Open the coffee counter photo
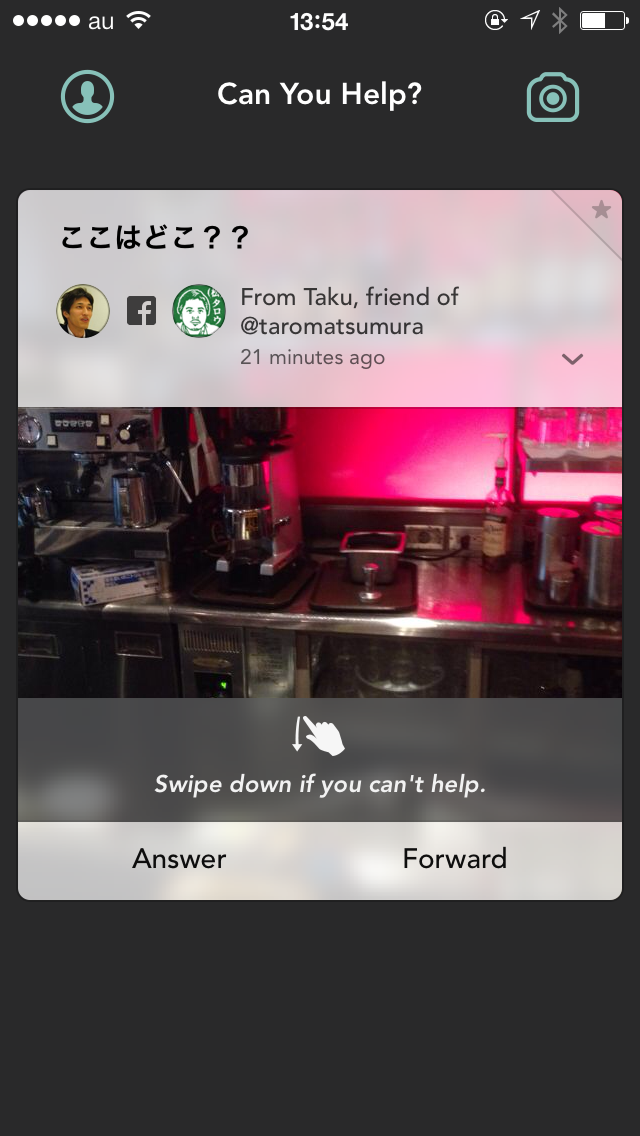The width and height of the screenshot is (640, 1136). click(320, 550)
